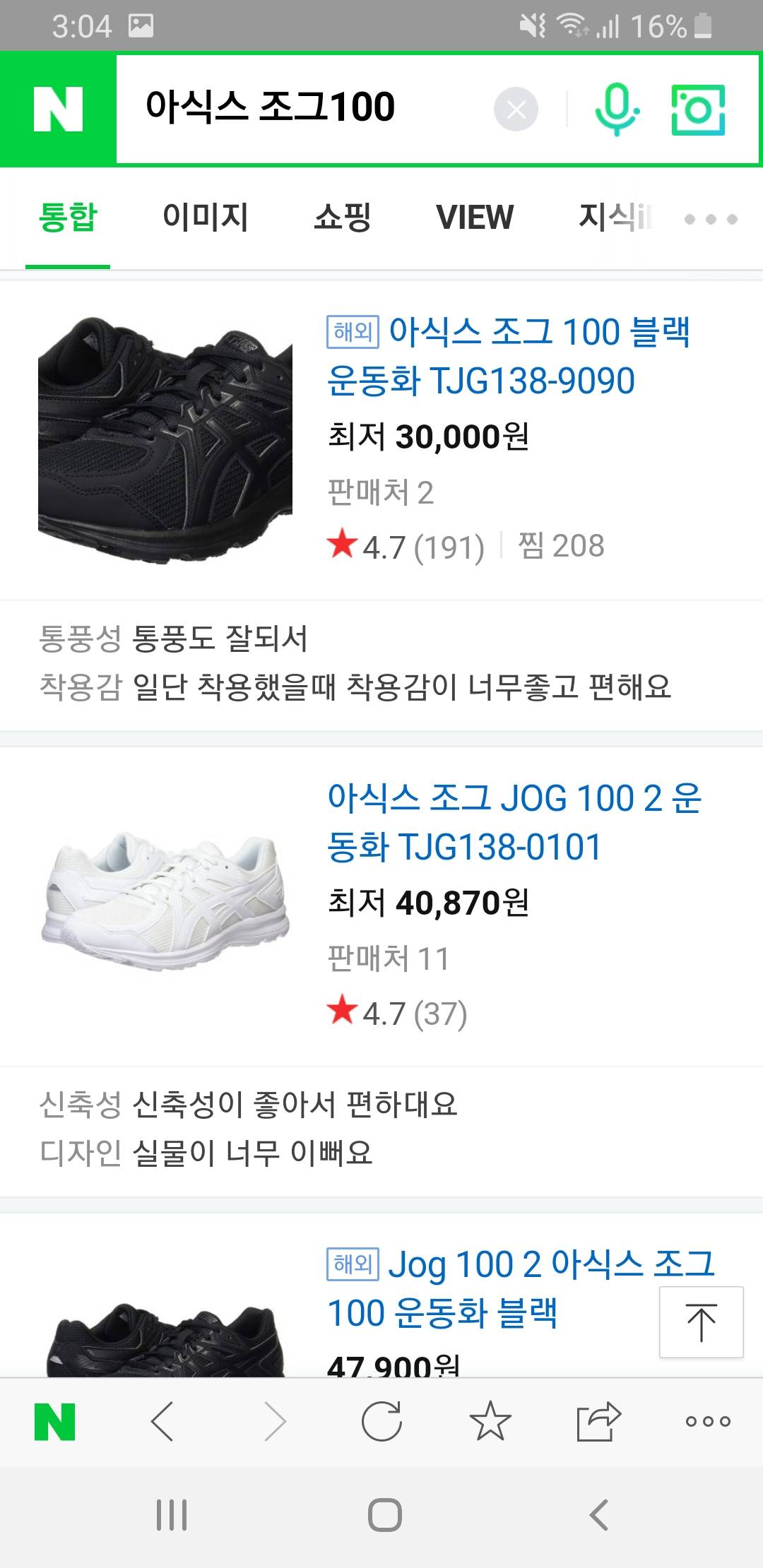The height and width of the screenshot is (1568, 763).
Task: Open the 아식스 조그 100 블랙 TJG138-9090 listing
Action: point(507,356)
